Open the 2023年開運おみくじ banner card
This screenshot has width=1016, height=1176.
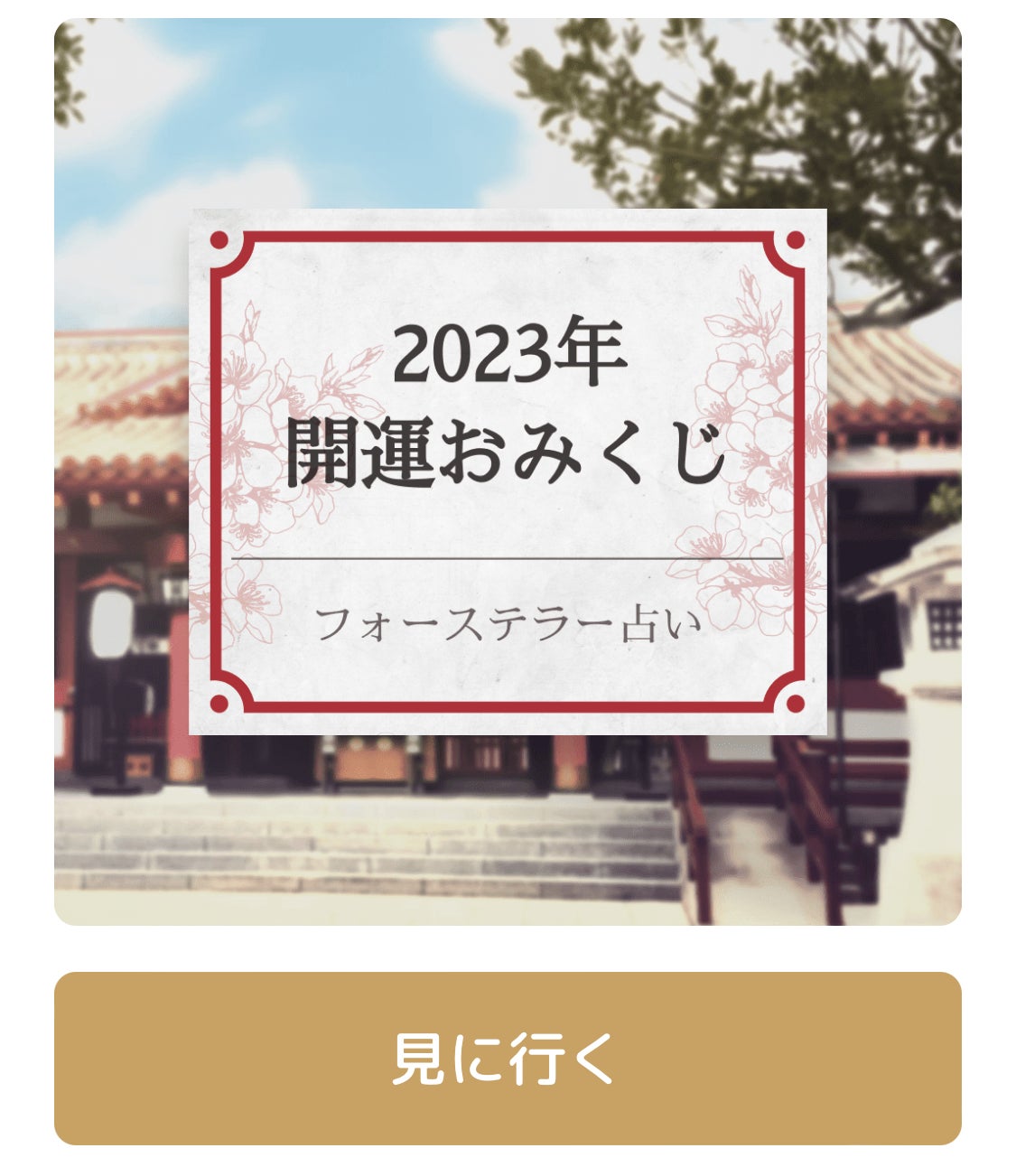pyautogui.click(x=508, y=471)
